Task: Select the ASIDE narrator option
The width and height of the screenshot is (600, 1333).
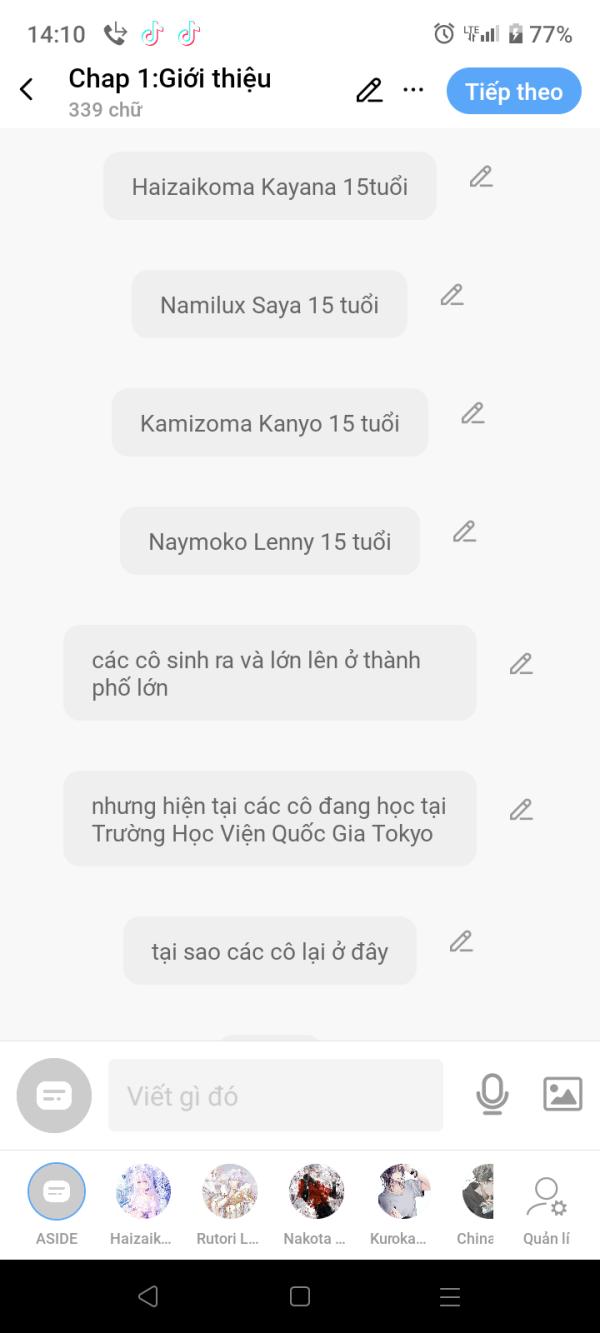Action: click(x=57, y=1192)
